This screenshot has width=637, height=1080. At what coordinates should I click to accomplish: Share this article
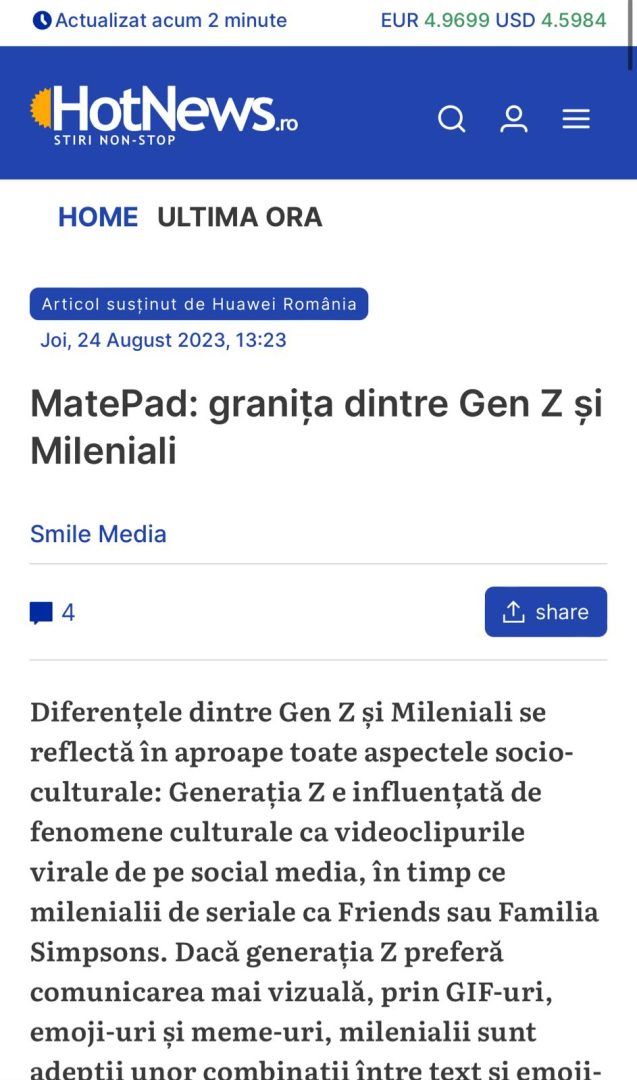tap(546, 612)
